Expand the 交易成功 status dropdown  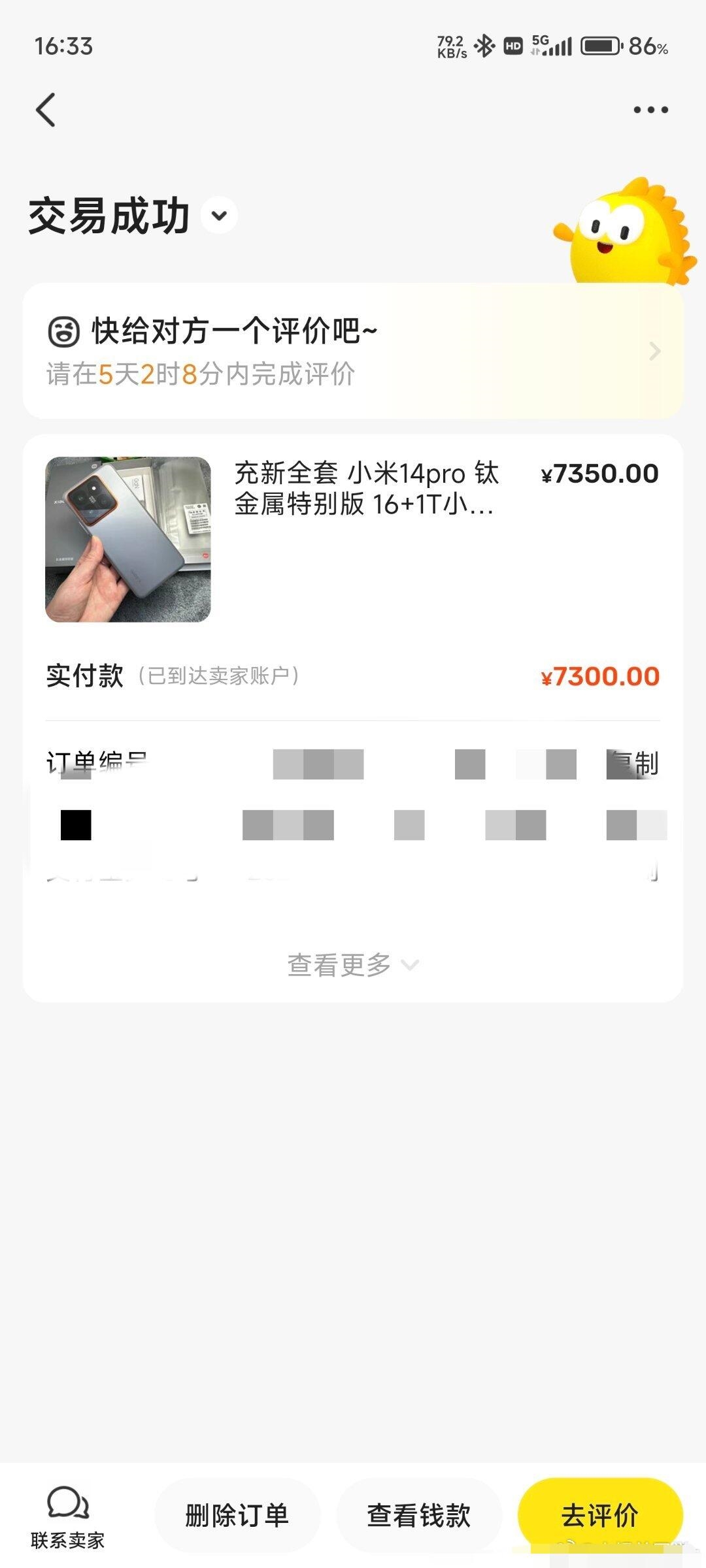coord(220,216)
